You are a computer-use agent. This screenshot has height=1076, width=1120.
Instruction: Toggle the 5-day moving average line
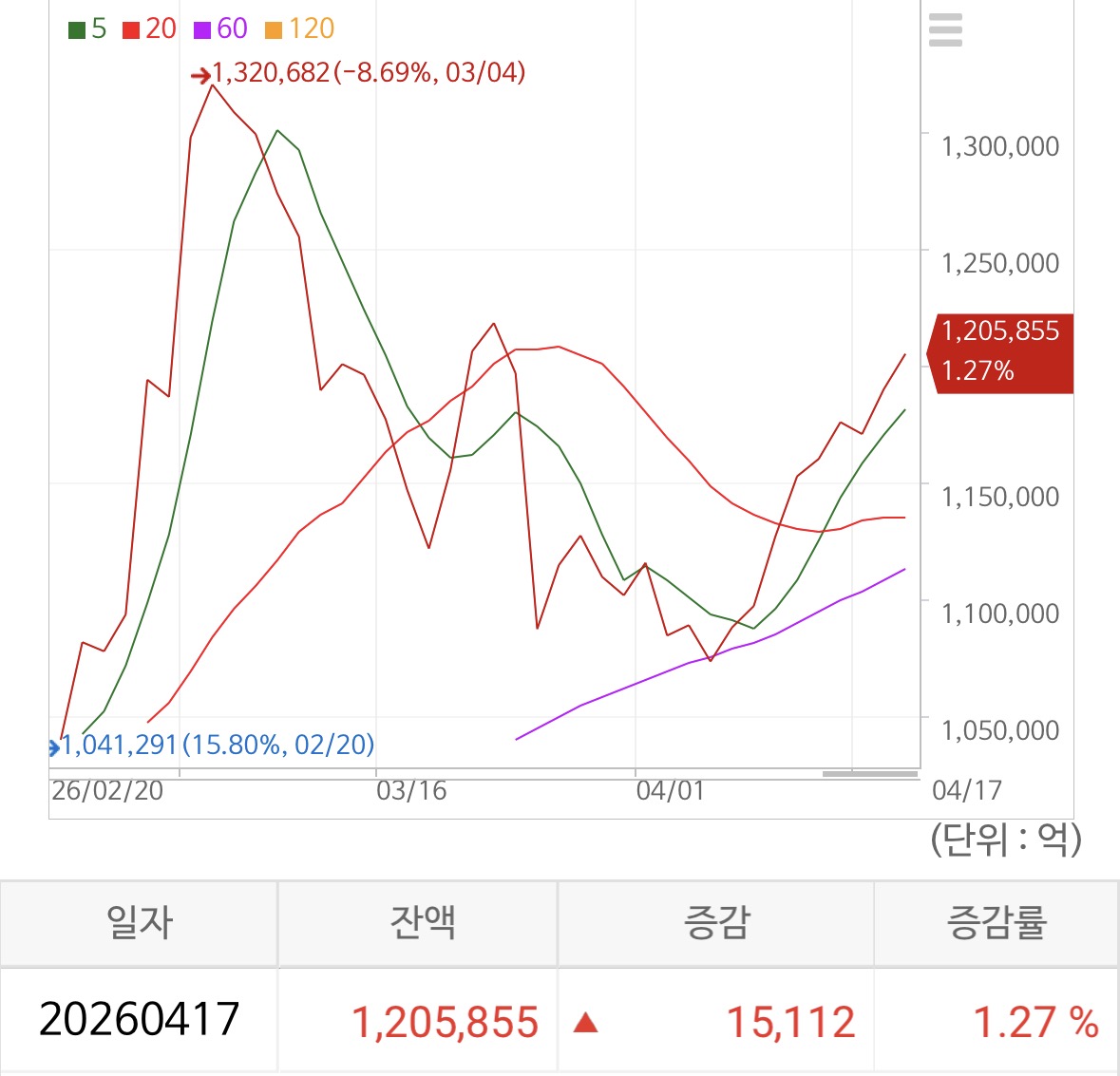click(x=87, y=28)
